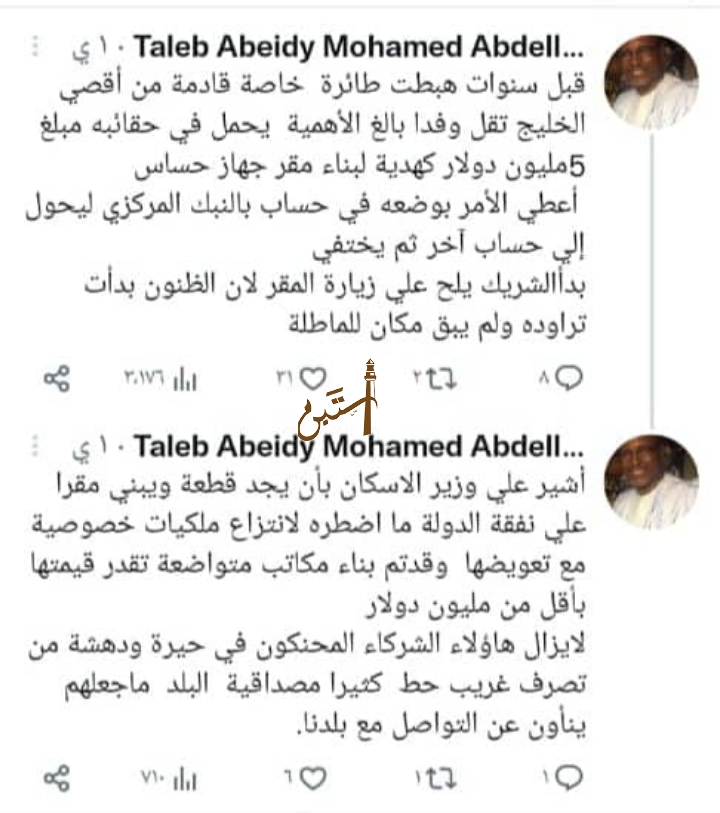The height and width of the screenshot is (813, 720).
Task: Open overflow menu on the 'قبل سنوات' tweet
Action: [36, 47]
